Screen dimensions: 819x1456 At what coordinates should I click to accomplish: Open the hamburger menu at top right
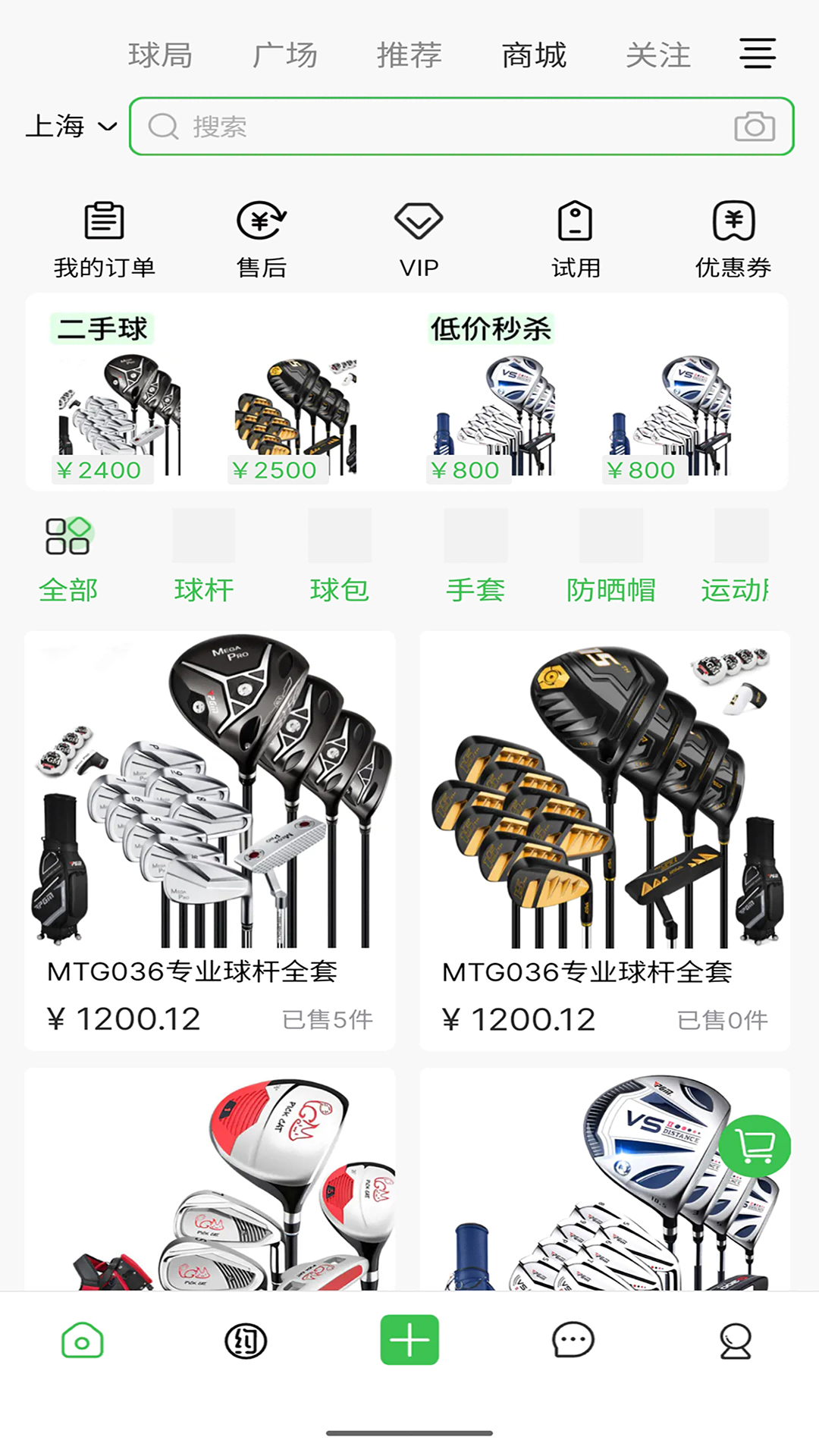click(x=757, y=55)
